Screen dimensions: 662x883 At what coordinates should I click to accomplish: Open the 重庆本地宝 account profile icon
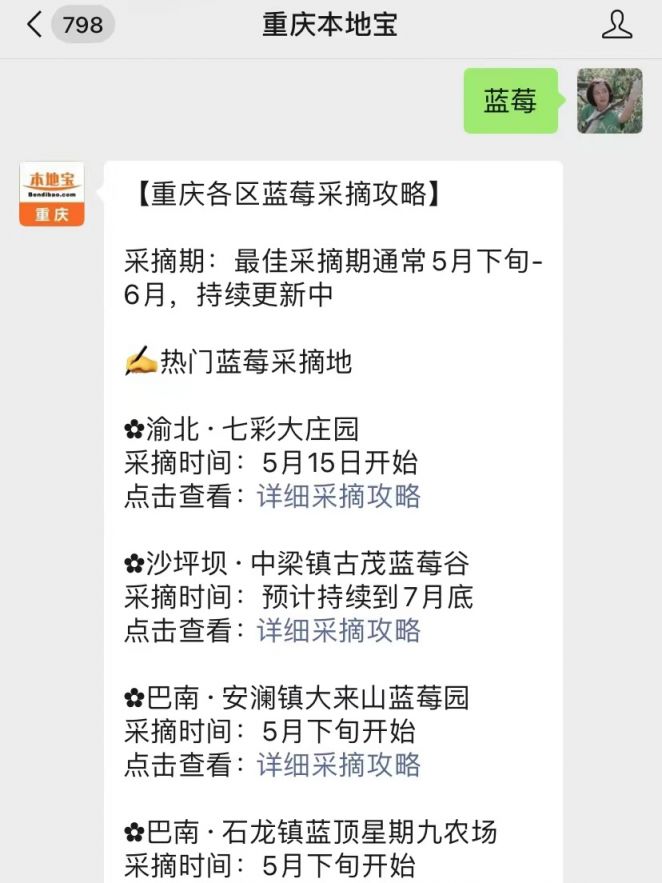617,25
